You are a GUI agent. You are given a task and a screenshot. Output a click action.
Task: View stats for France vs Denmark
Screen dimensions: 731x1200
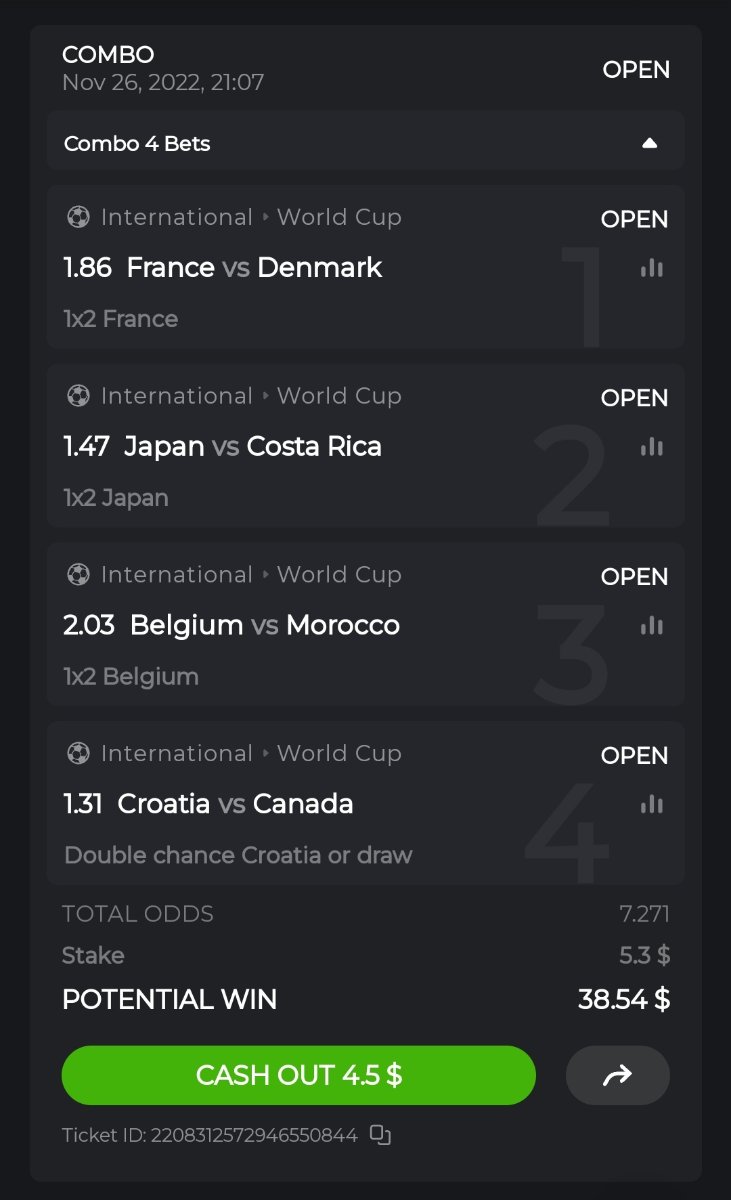pyautogui.click(x=652, y=268)
